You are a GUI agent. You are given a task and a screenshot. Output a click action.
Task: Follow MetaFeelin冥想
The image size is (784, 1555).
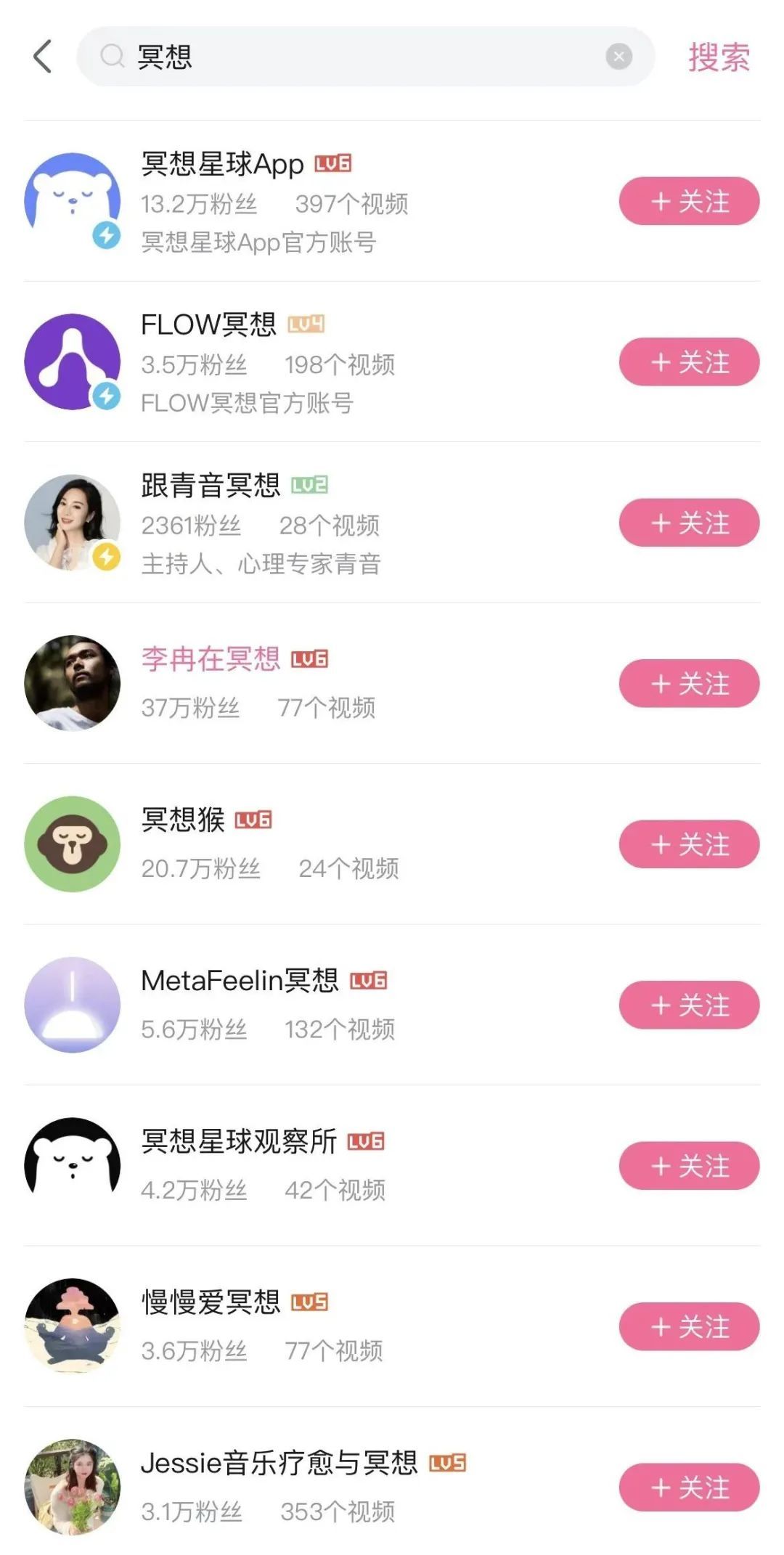[x=689, y=1005]
